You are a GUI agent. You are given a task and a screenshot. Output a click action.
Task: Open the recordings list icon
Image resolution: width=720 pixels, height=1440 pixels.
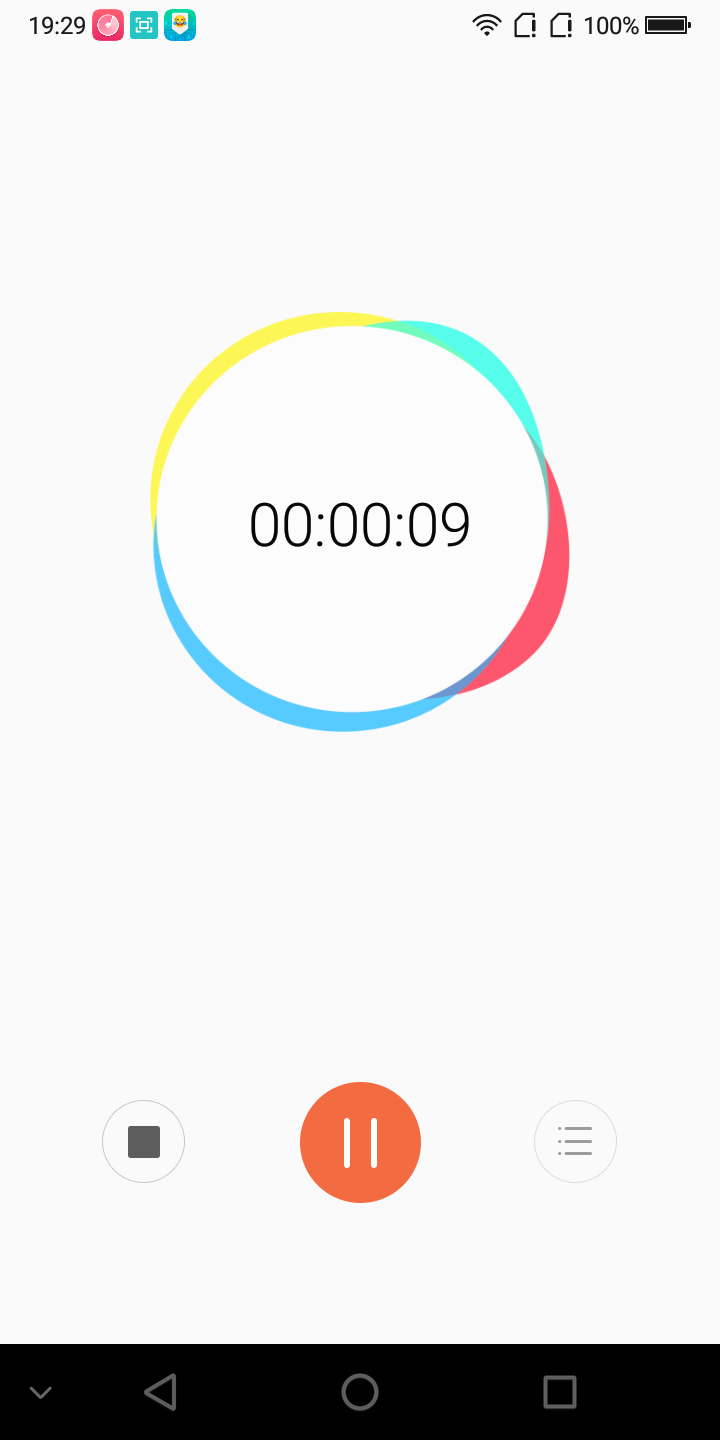[x=575, y=1141]
